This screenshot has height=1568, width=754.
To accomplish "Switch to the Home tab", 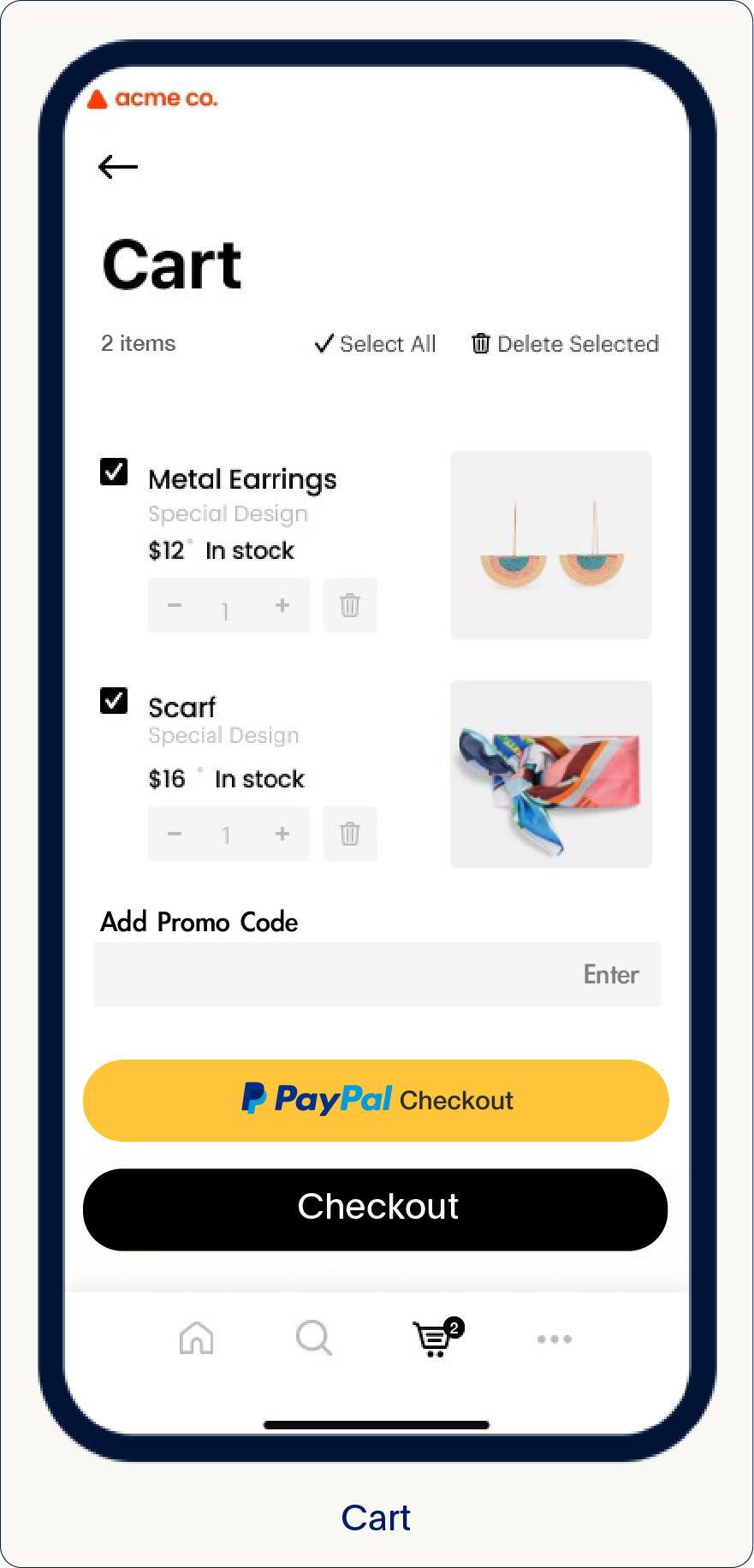I will pyautogui.click(x=196, y=1339).
